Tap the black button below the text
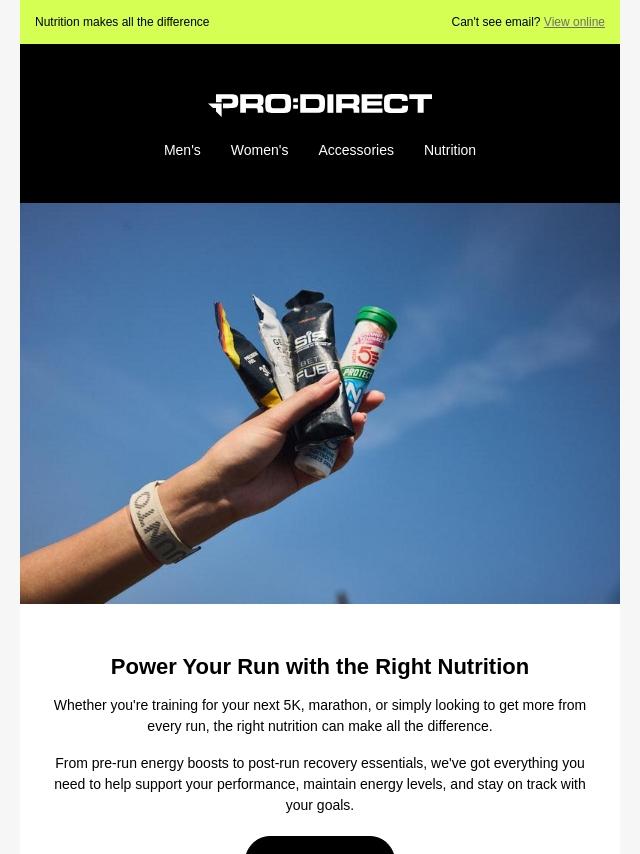Image resolution: width=640 pixels, height=854 pixels. tap(320, 845)
